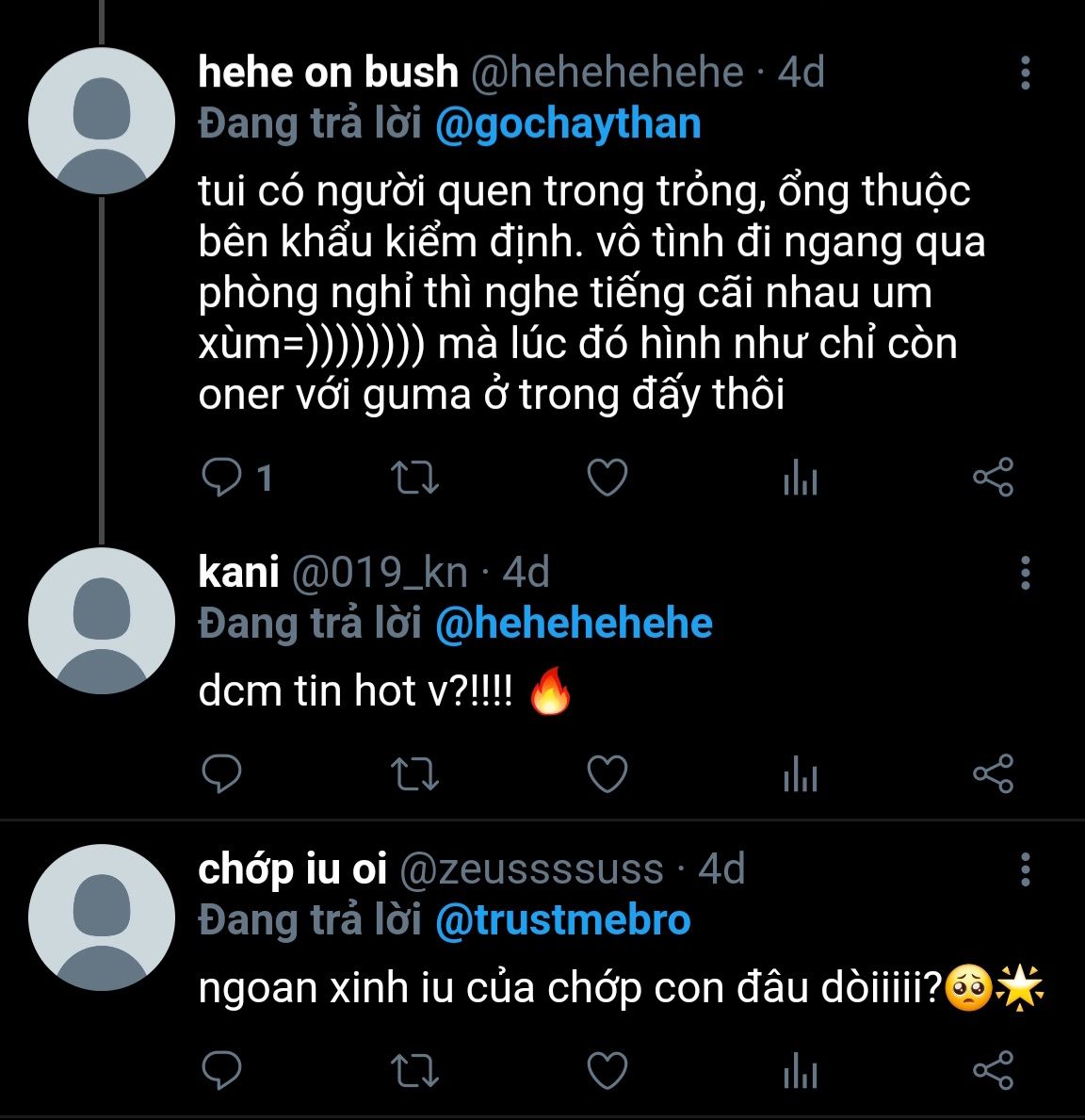Open the @gochaythan mention link
1085x1120 pixels.
568,124
